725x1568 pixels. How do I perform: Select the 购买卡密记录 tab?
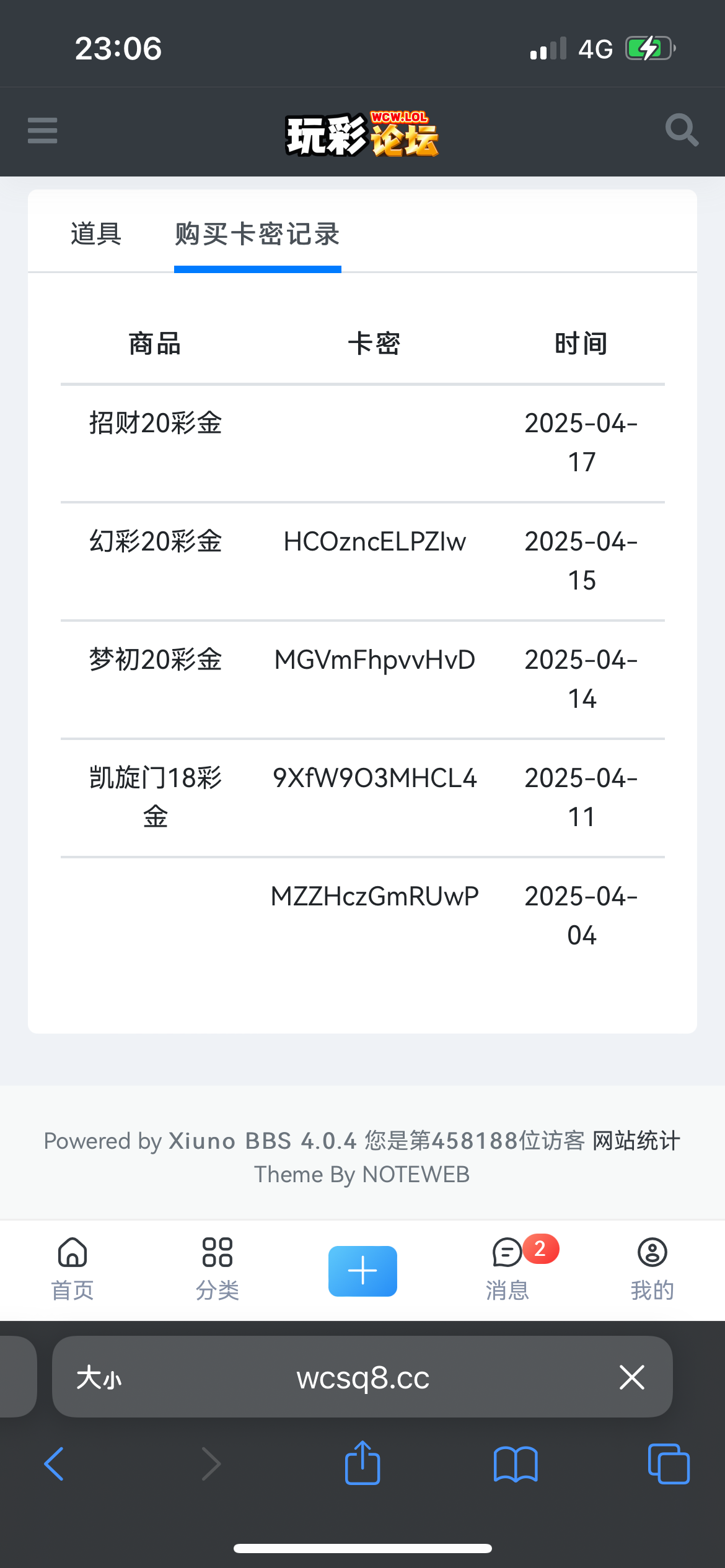coord(258,234)
